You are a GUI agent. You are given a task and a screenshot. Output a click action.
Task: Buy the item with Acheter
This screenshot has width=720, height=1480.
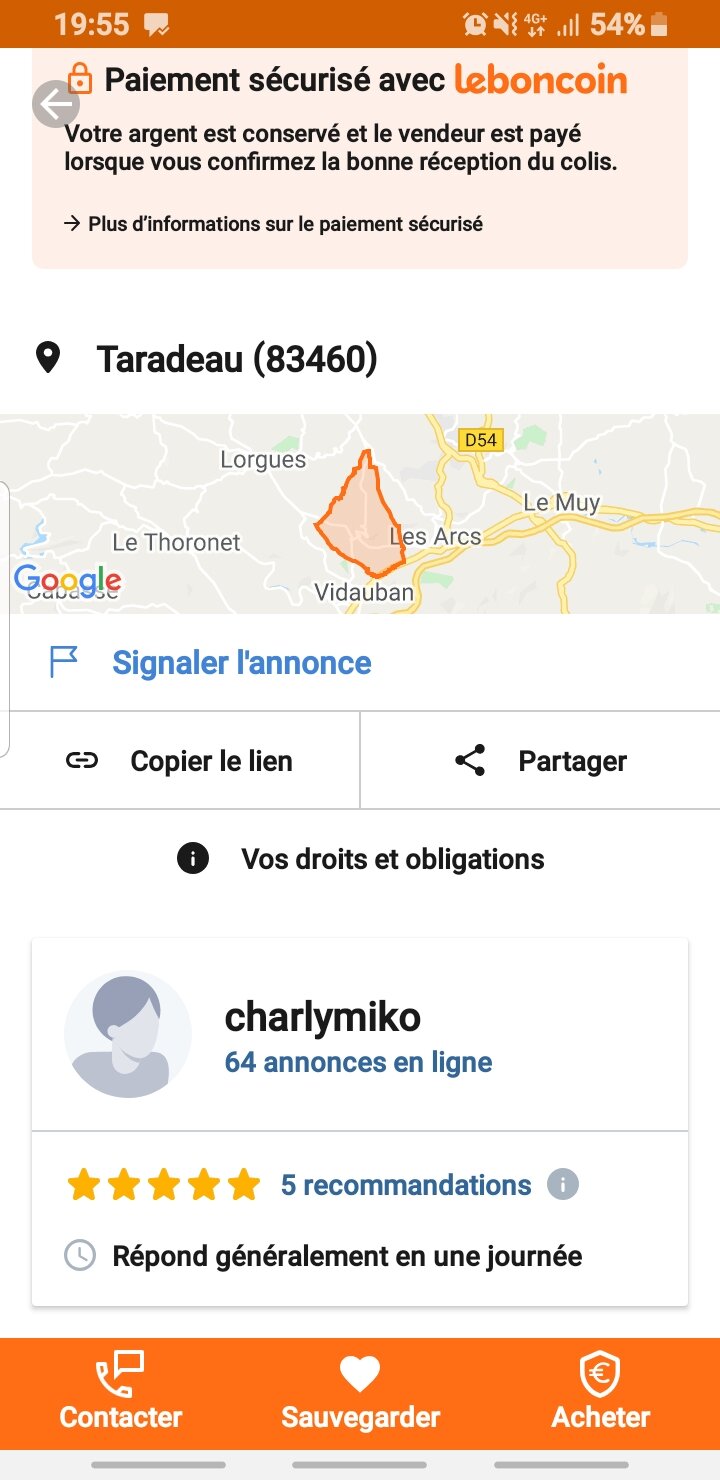(600, 1392)
